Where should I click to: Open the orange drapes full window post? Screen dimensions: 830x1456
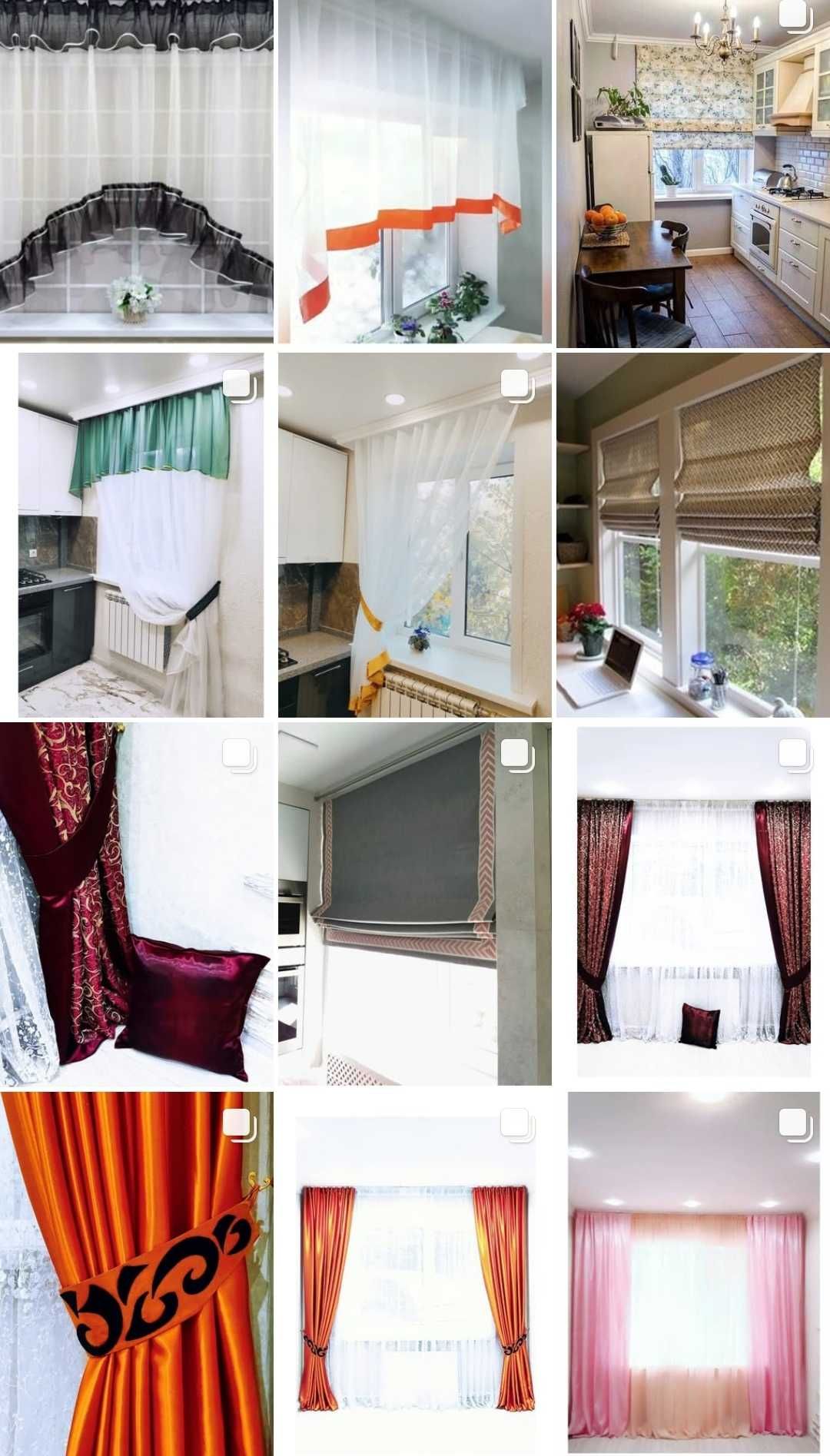coord(414,1273)
